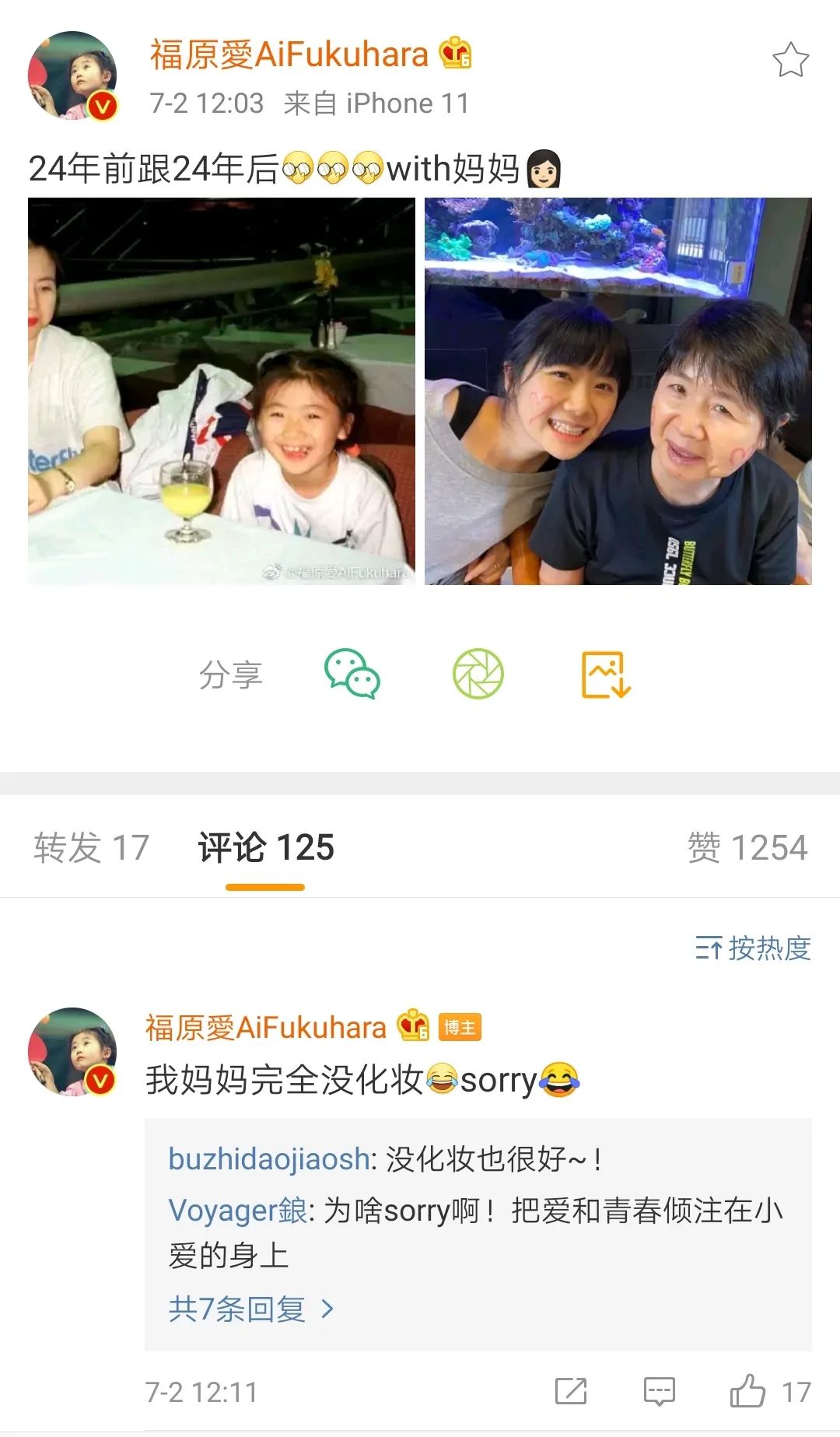Share via the green shutter icon
The width and height of the screenshot is (840, 1437).
pos(478,674)
